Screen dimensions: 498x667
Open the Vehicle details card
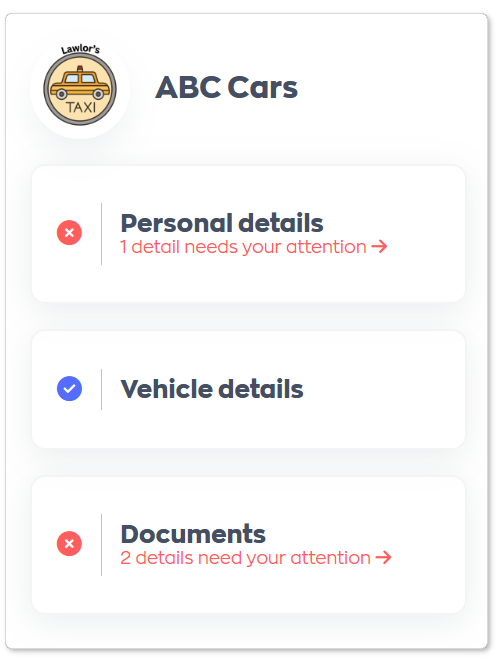pos(248,389)
